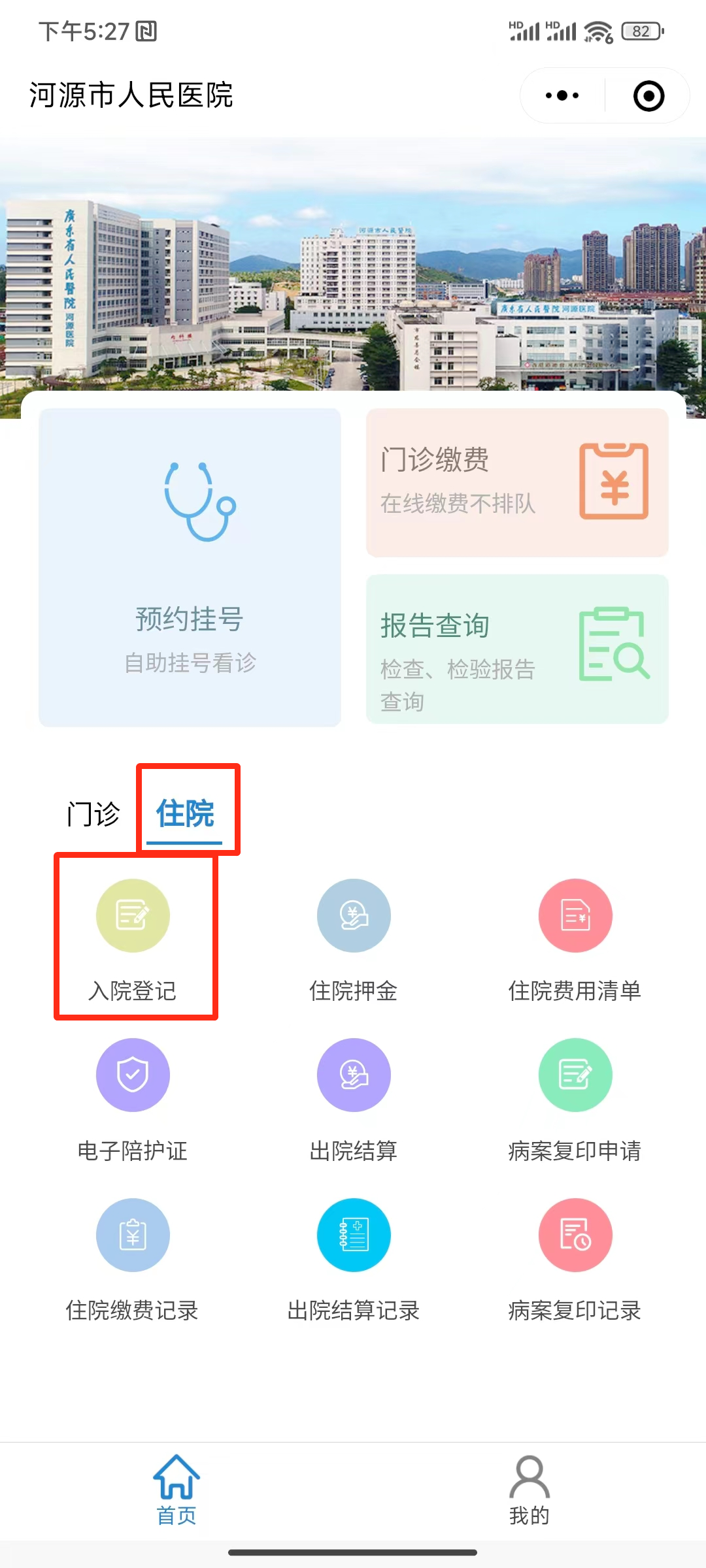Open 预约挂号 appointment registration card
The height and width of the screenshot is (1568, 706).
[190, 567]
